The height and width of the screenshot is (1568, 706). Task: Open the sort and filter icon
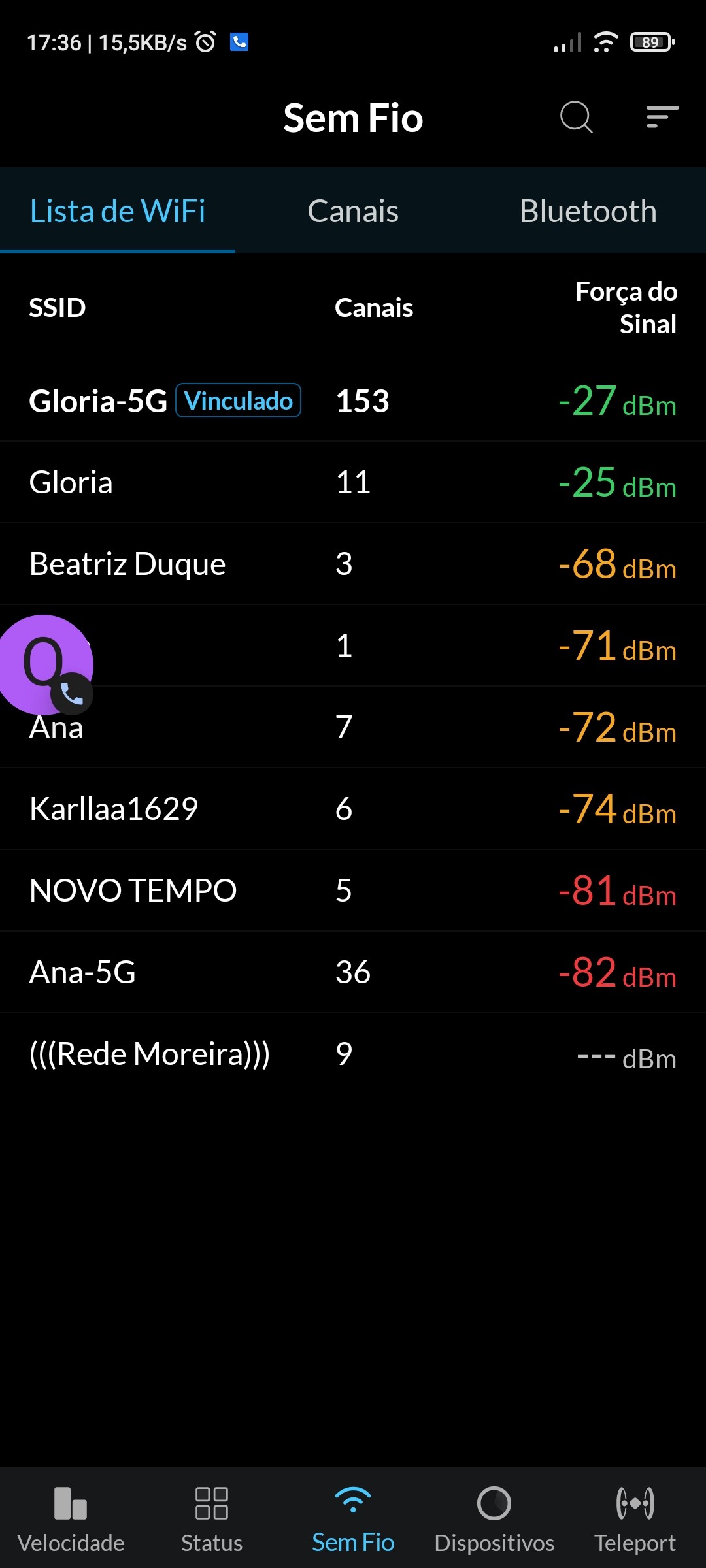[662, 118]
